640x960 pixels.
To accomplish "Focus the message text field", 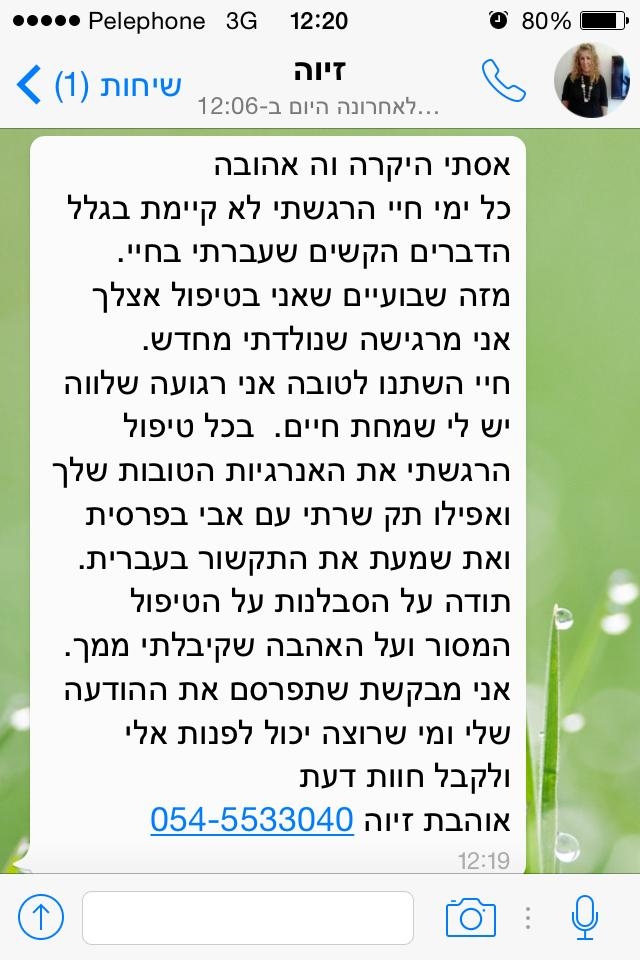I will (x=247, y=917).
